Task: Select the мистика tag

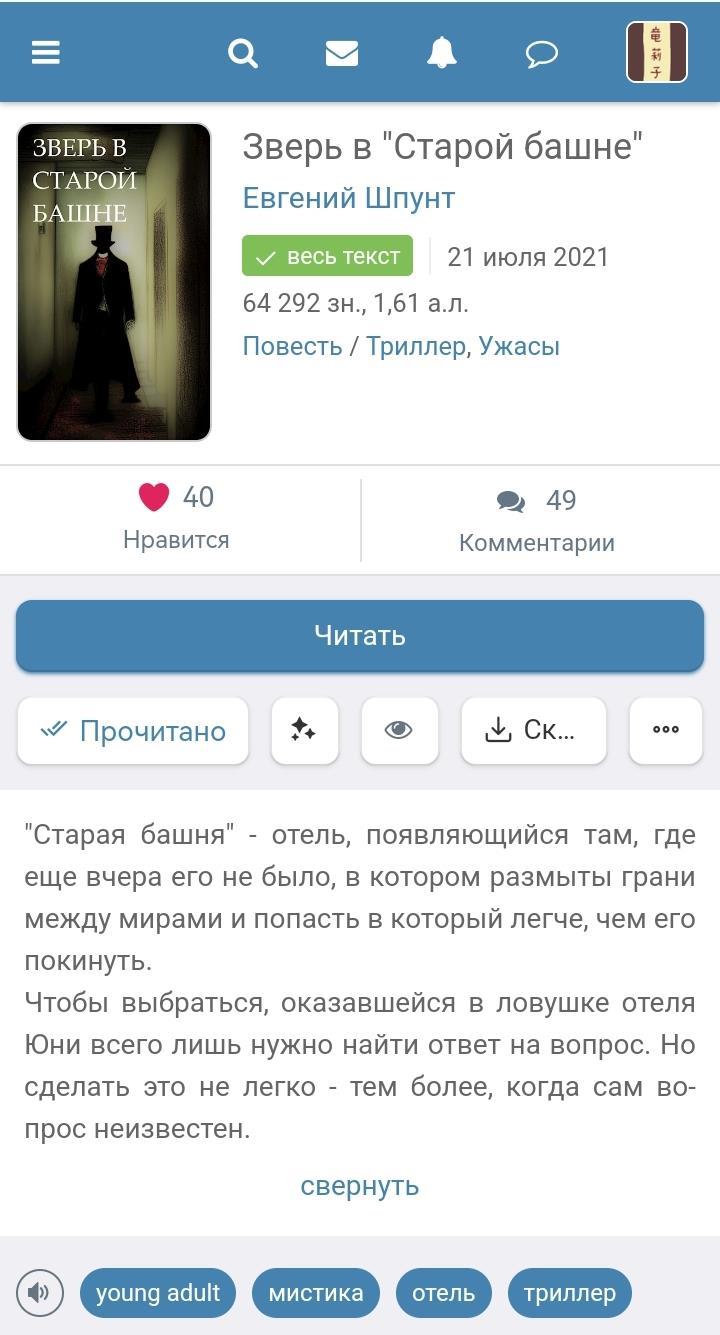Action: tap(315, 1293)
